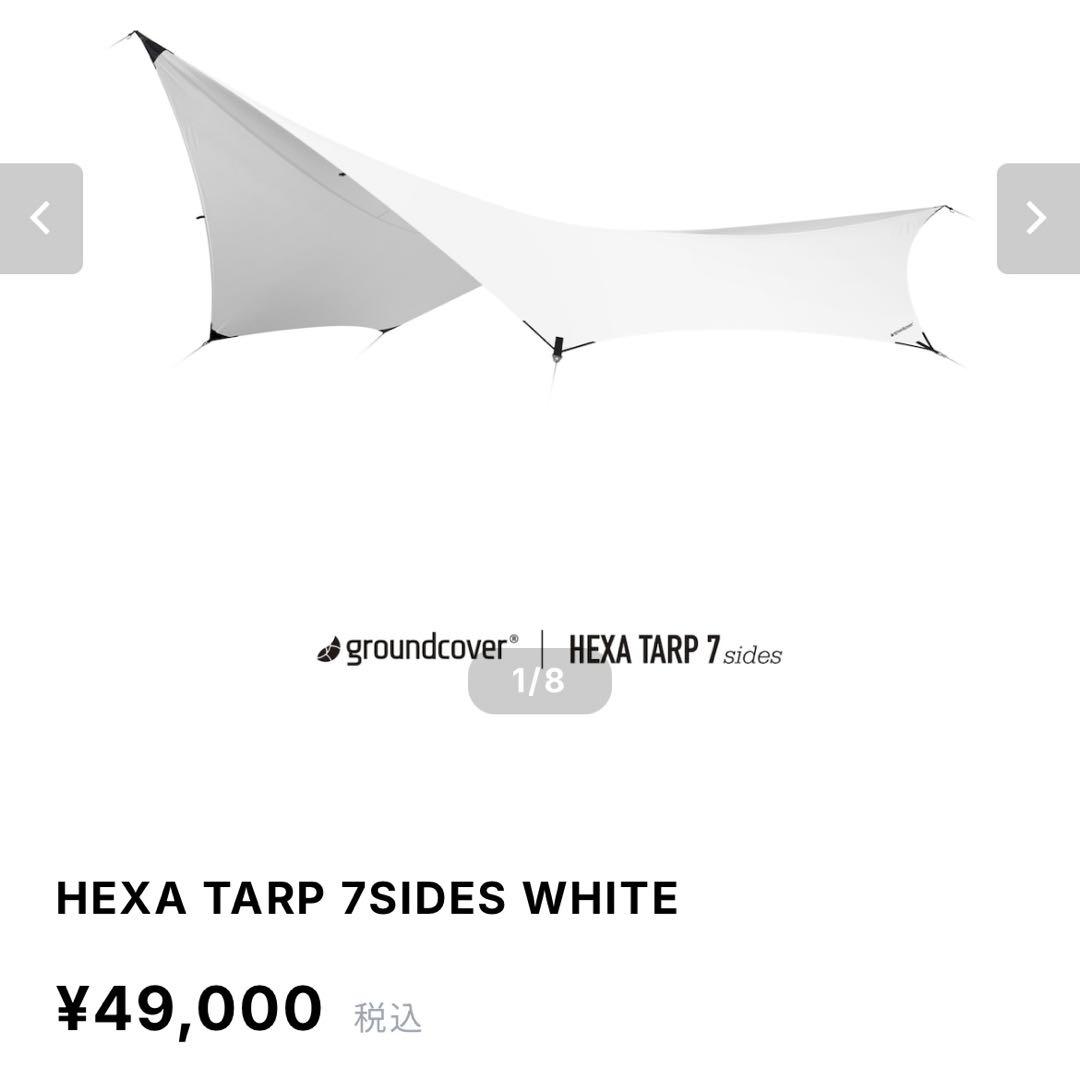This screenshot has width=1080, height=1080.
Task: Advance to the next product image
Action: [x=1037, y=218]
